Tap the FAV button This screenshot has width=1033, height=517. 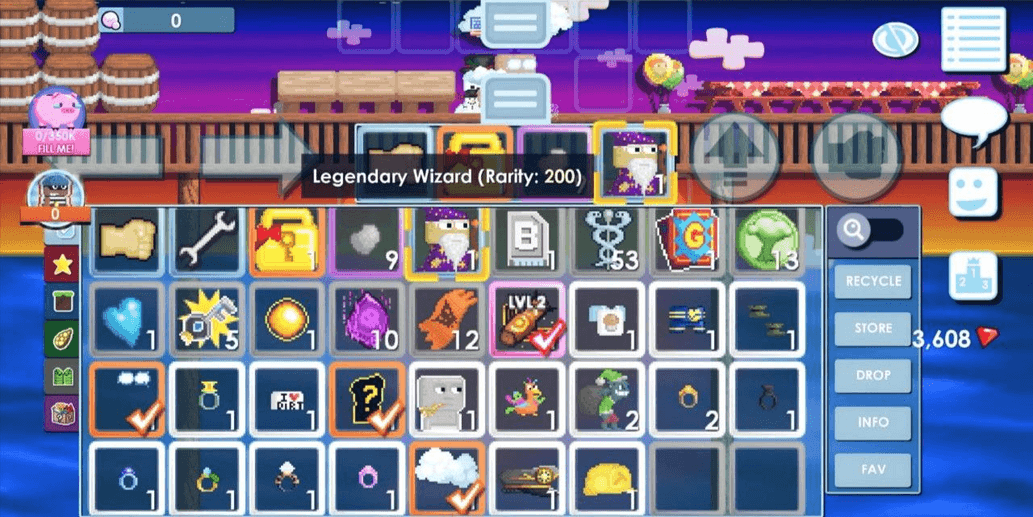pyautogui.click(x=873, y=470)
